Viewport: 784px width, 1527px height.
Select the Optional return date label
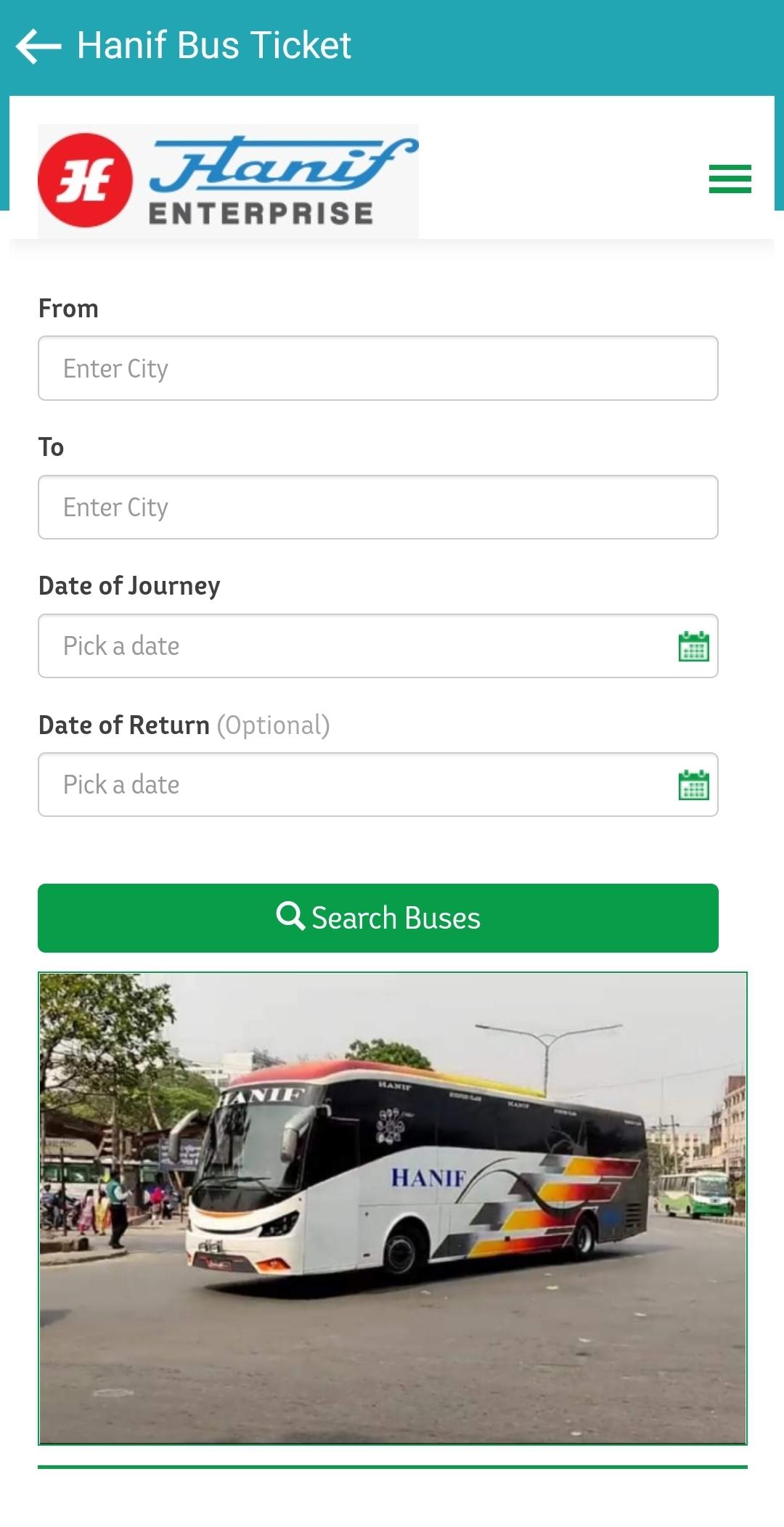click(273, 725)
